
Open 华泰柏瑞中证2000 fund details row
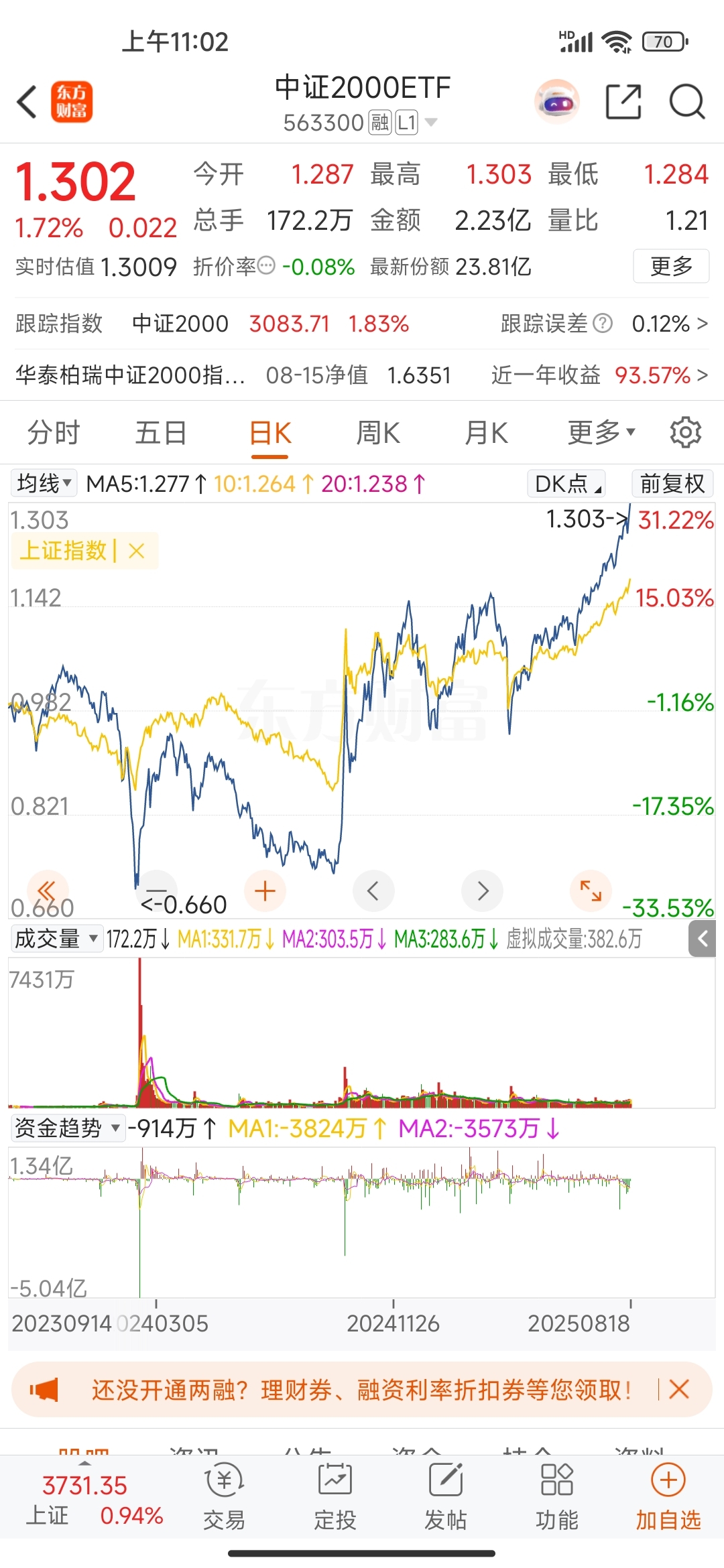[362, 375]
